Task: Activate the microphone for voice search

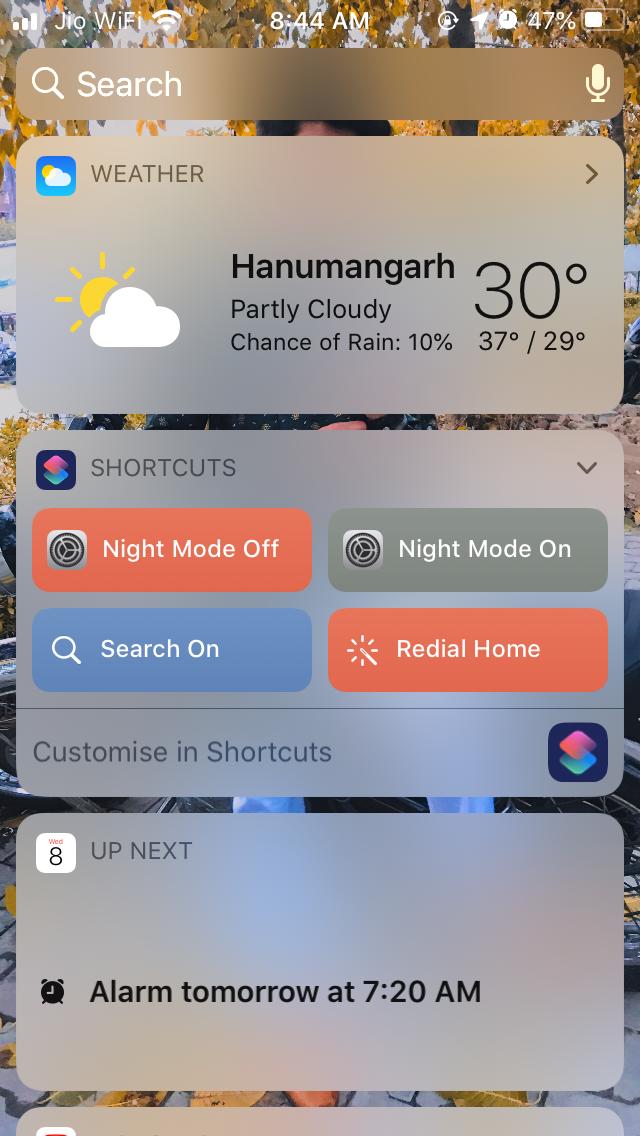Action: [x=597, y=84]
